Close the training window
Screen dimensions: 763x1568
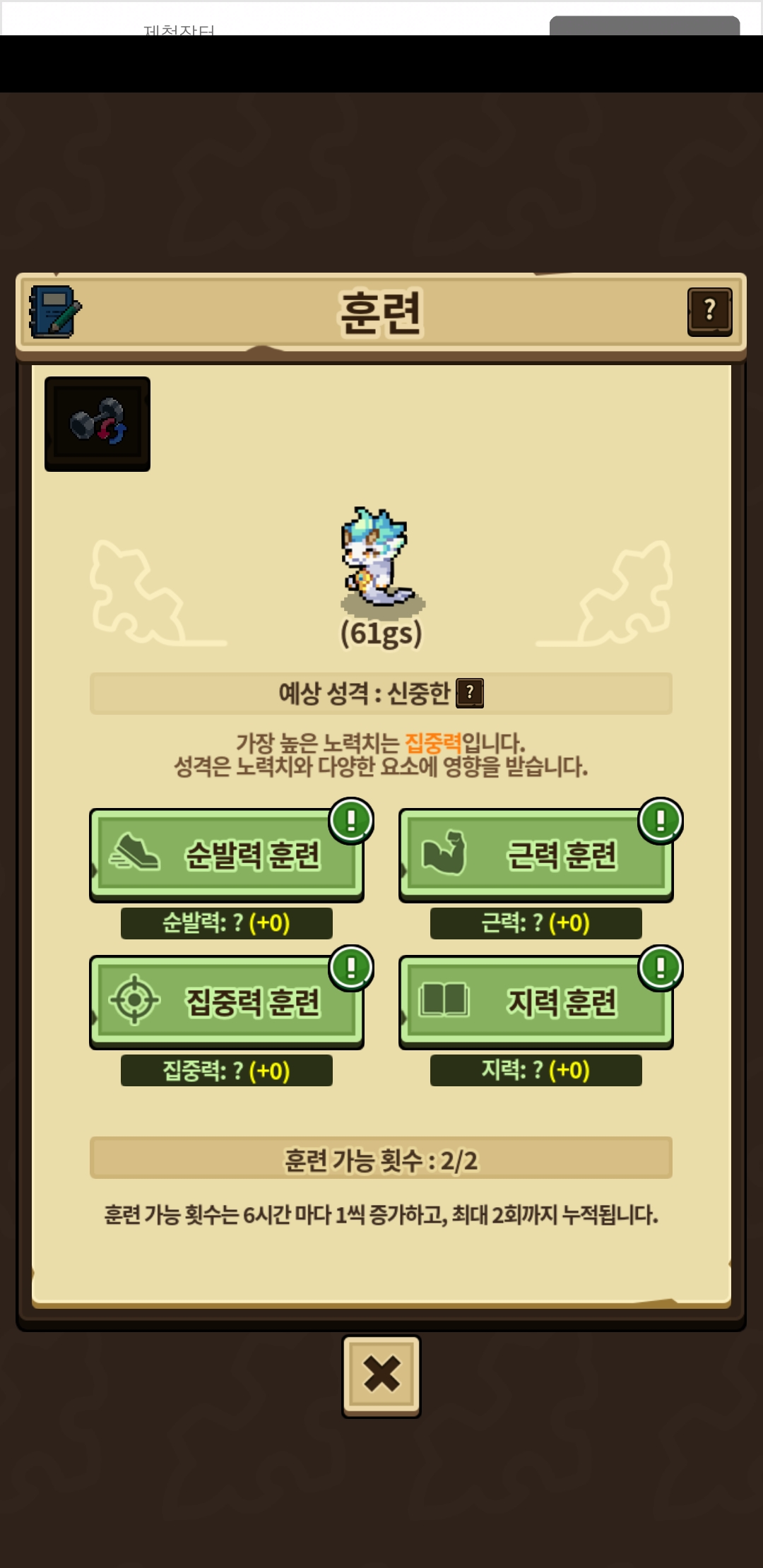(x=381, y=1375)
